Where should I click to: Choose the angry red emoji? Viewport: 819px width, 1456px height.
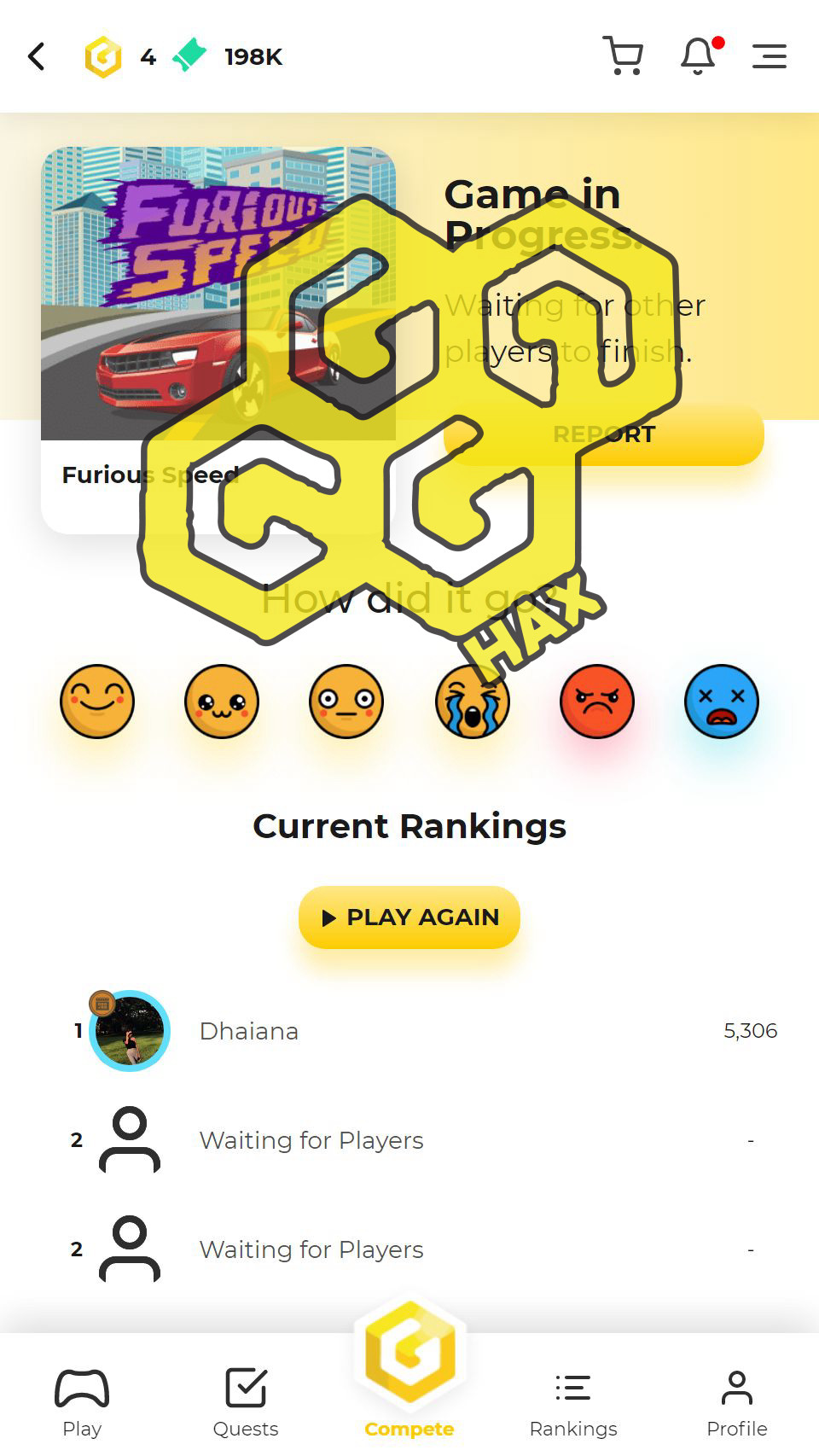click(x=597, y=702)
